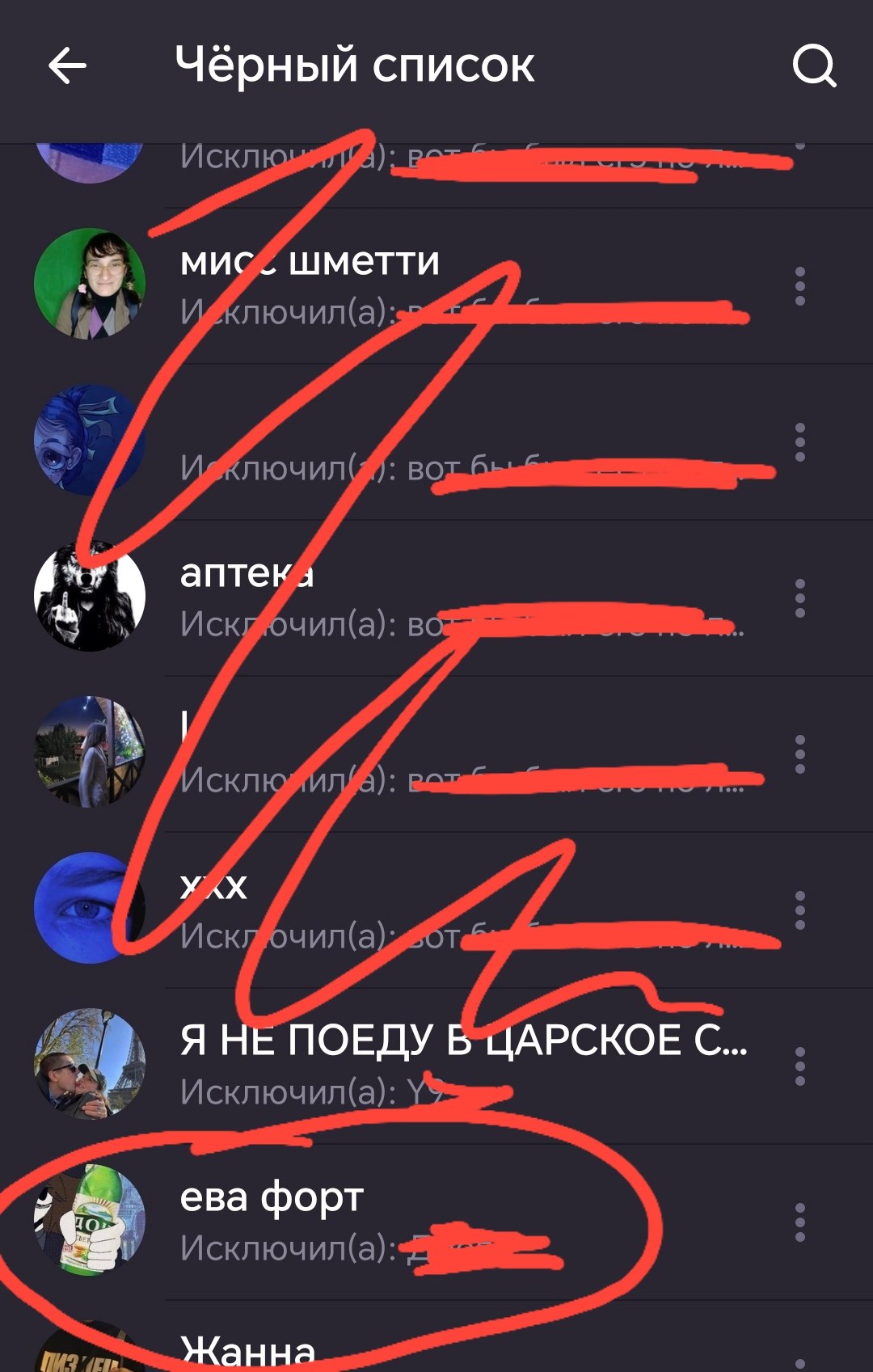
Task: Open options menu for мисс шметти
Action: tap(799, 286)
